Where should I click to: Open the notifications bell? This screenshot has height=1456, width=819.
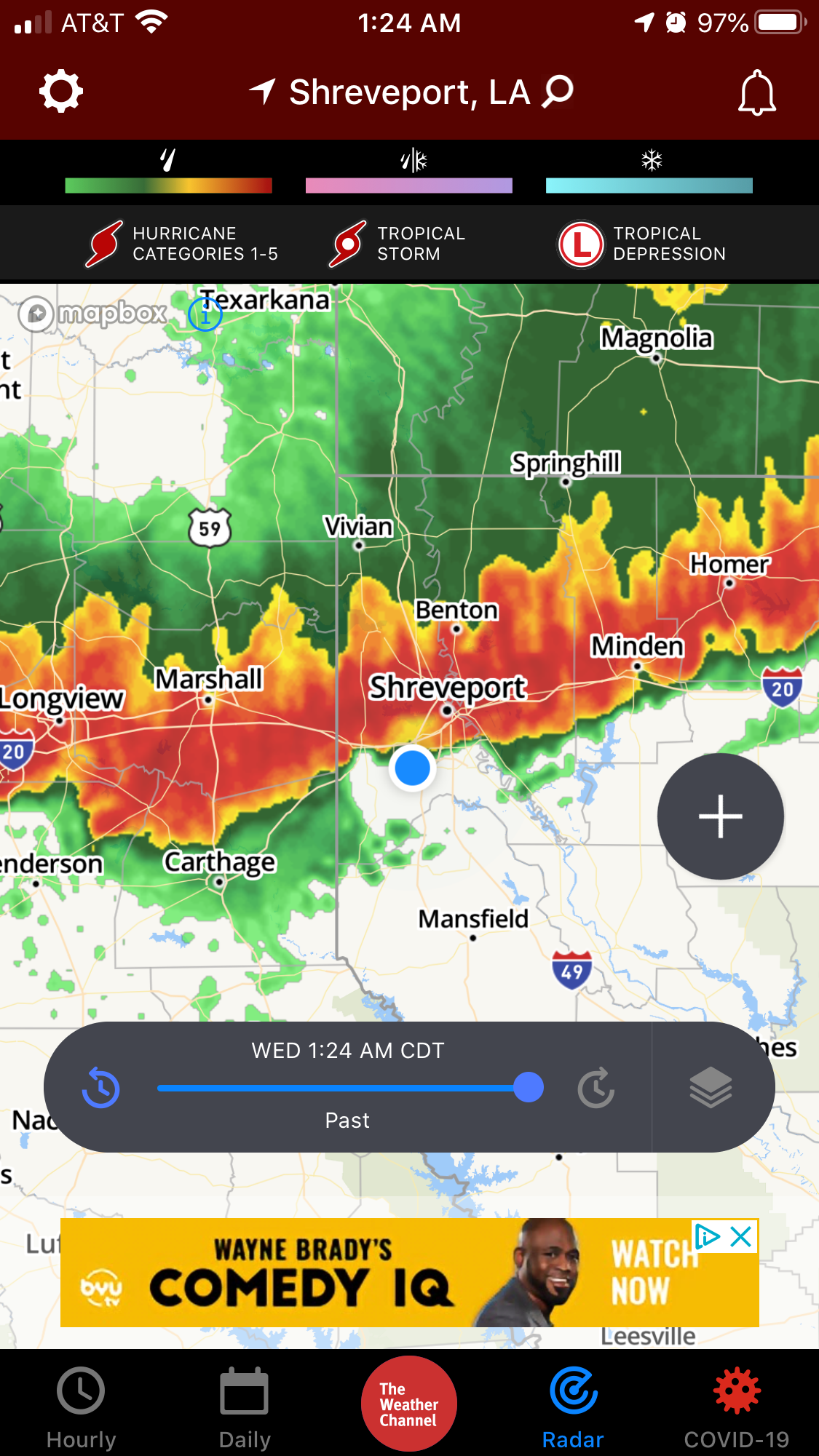click(x=757, y=93)
